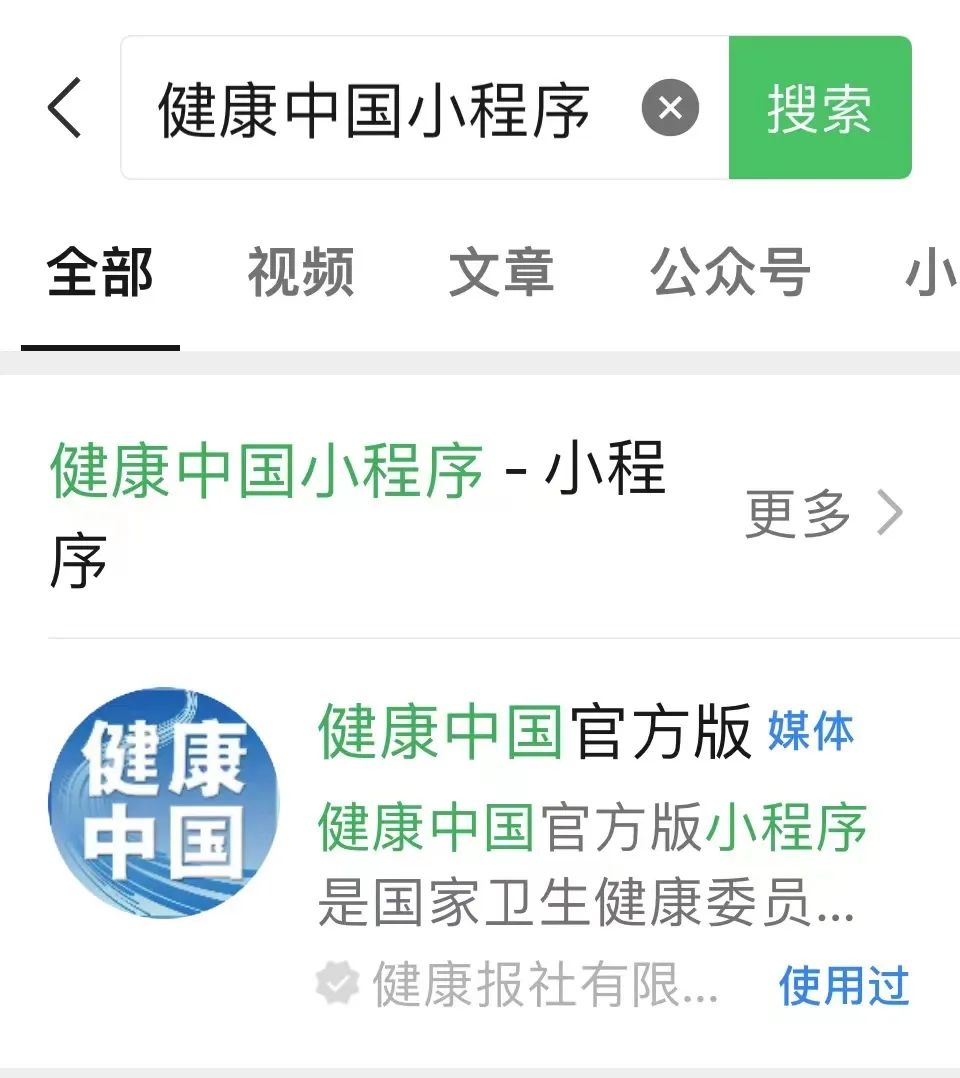Switch to the 公众号 tab
The image size is (960, 1078).
(730, 272)
